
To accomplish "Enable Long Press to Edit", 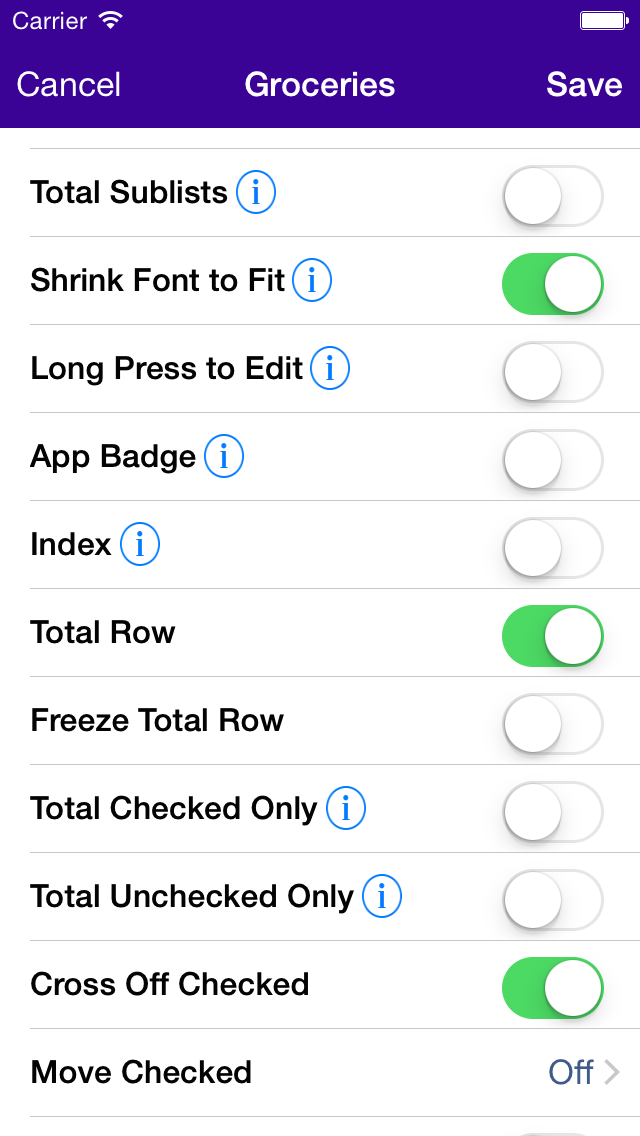I will (552, 371).
